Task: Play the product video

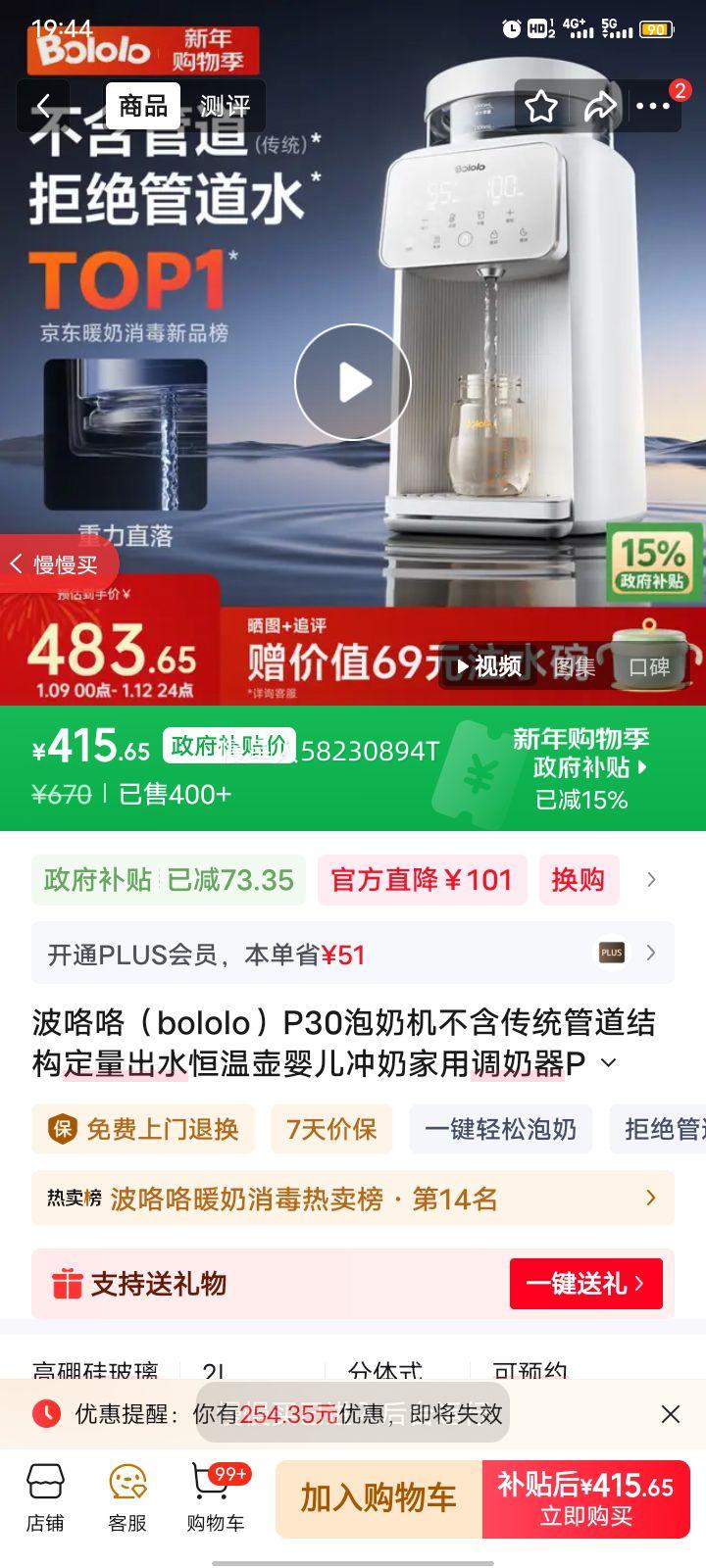Action: 351,383
